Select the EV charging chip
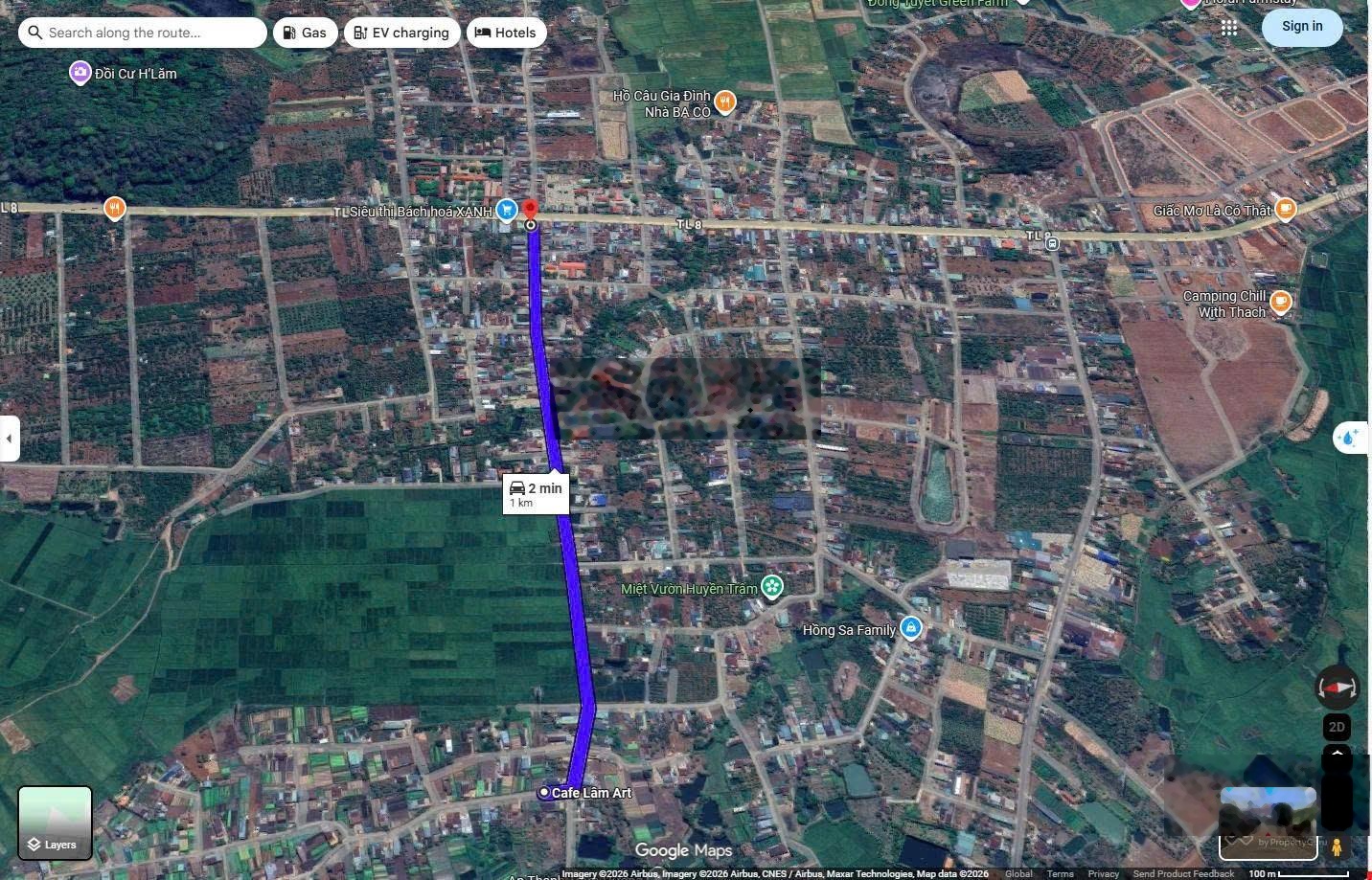The height and width of the screenshot is (880, 1372). tap(401, 33)
